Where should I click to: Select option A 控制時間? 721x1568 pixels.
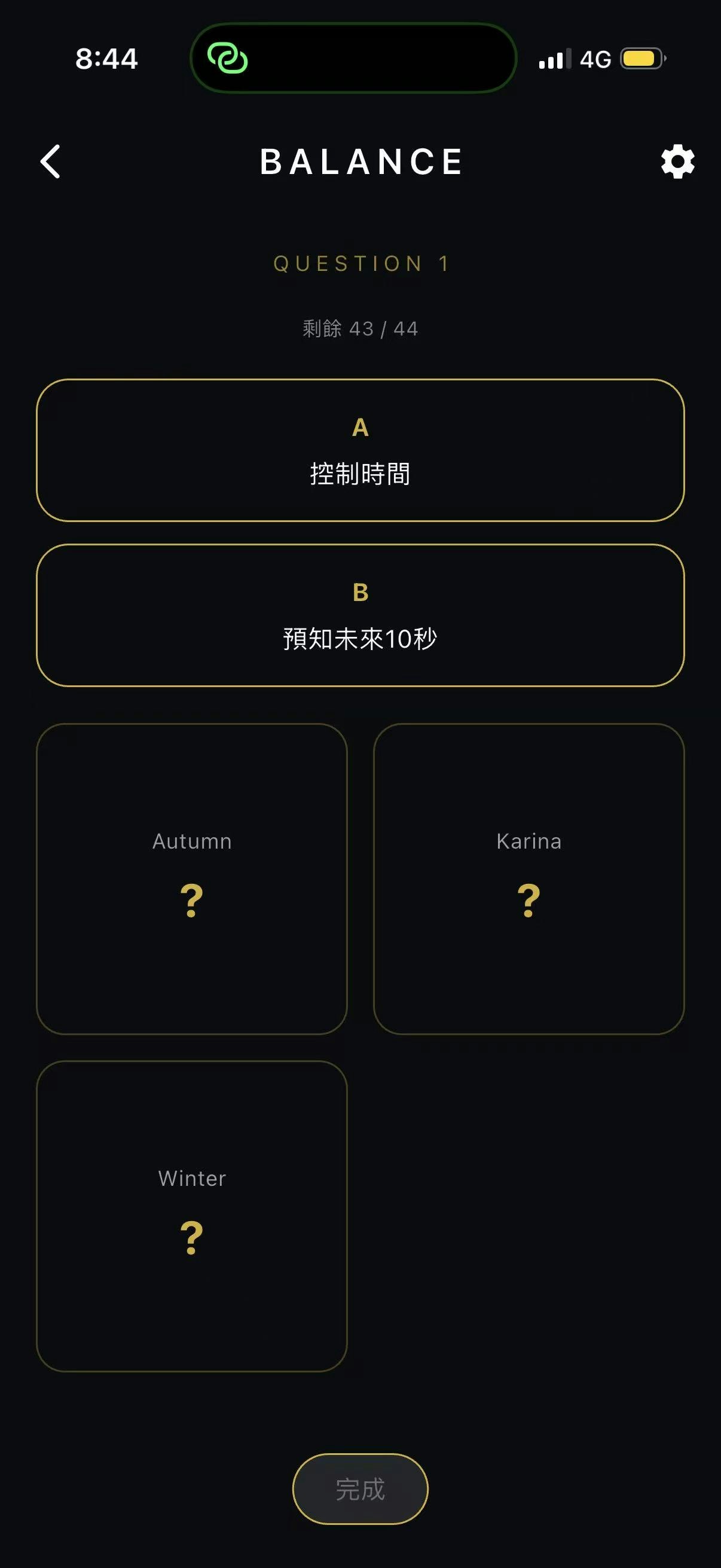click(360, 450)
